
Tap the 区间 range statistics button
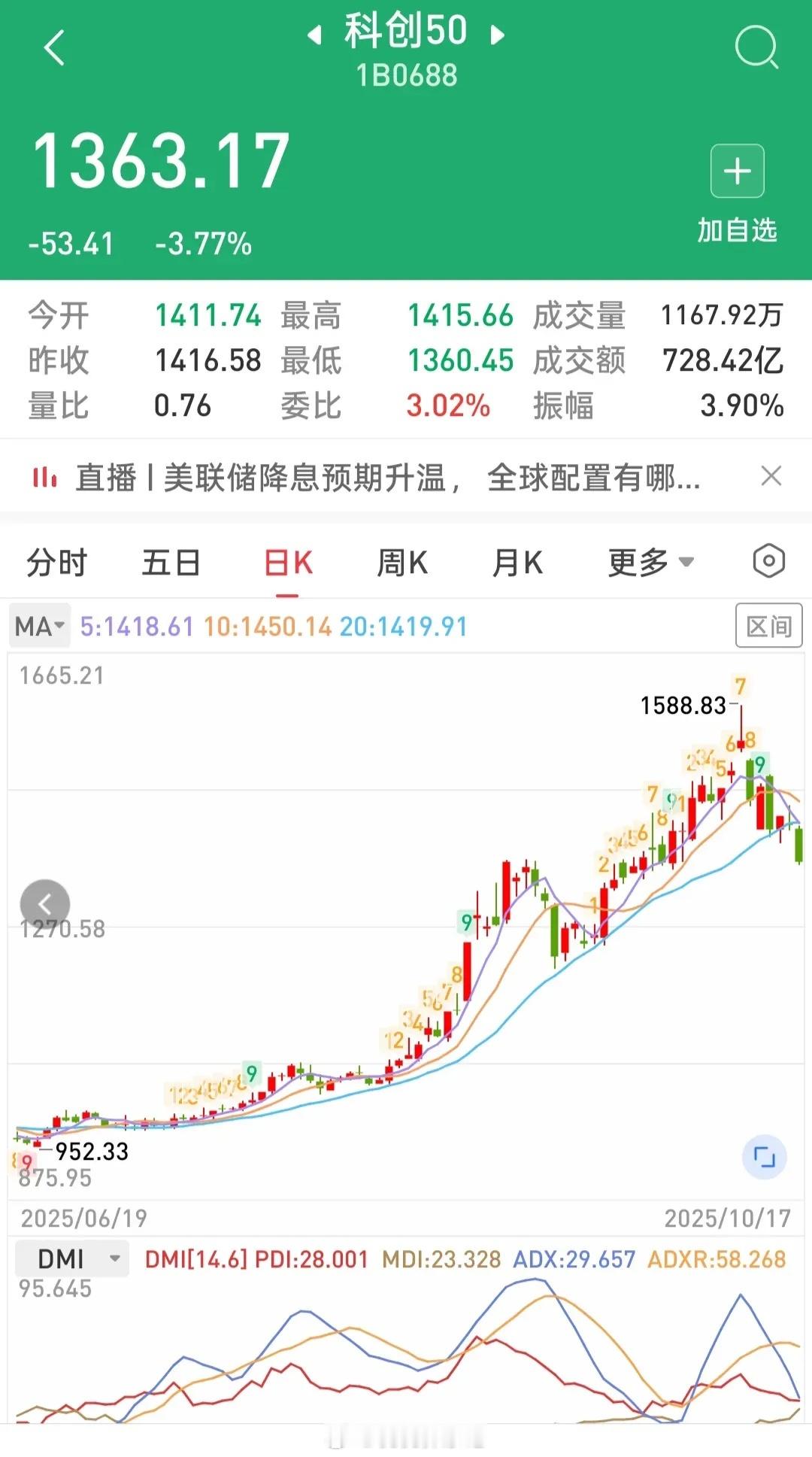pyautogui.click(x=768, y=626)
